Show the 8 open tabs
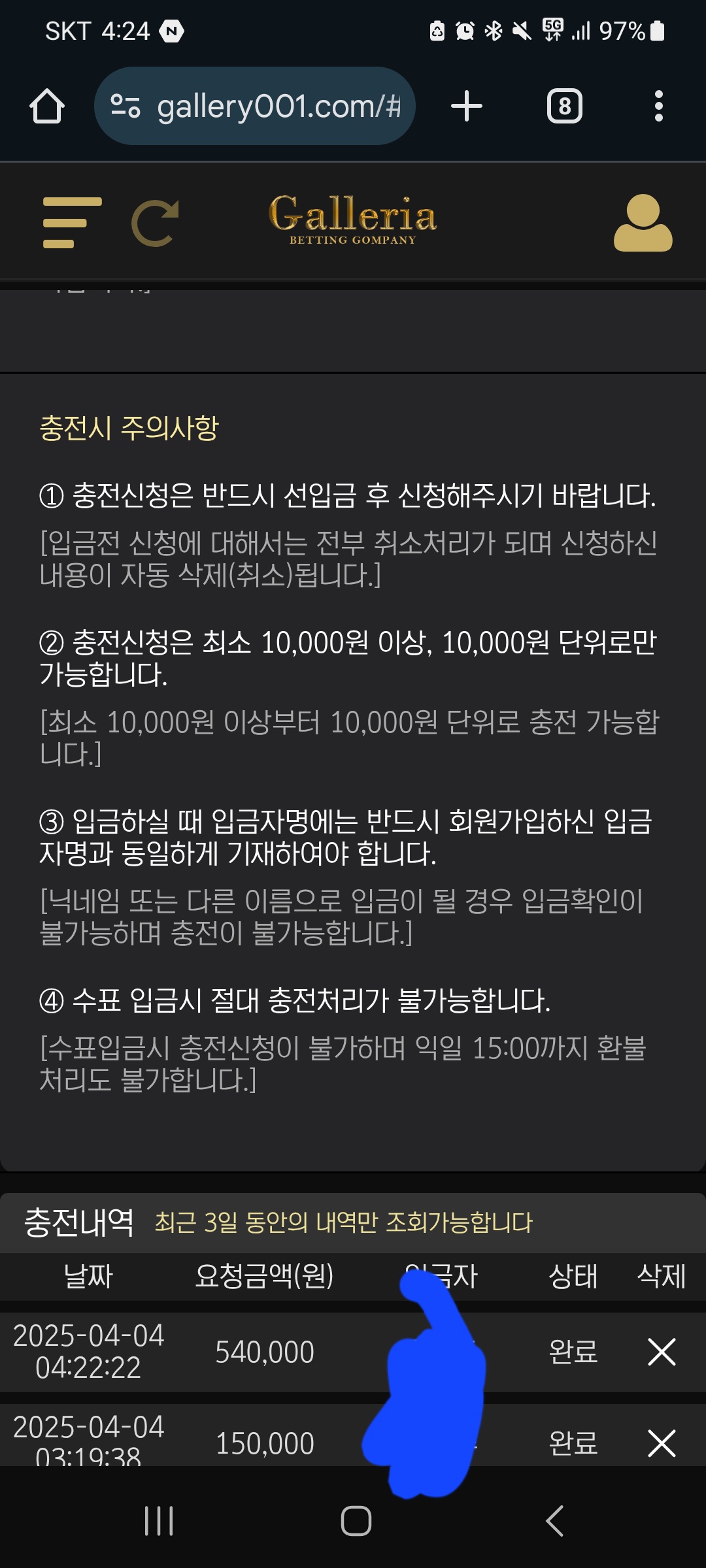The height and width of the screenshot is (1568, 706). [x=564, y=106]
